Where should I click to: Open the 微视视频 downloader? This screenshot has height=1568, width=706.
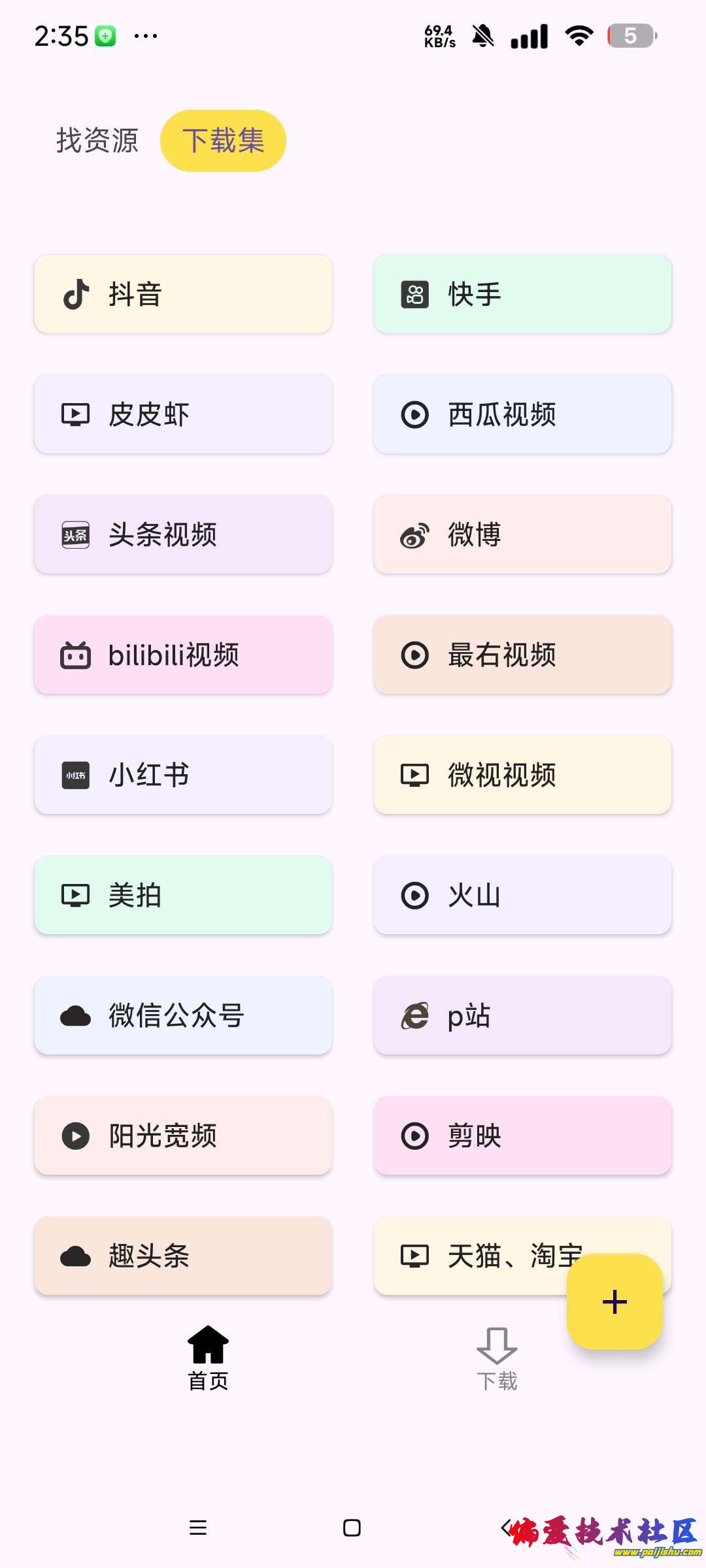pyautogui.click(x=522, y=775)
